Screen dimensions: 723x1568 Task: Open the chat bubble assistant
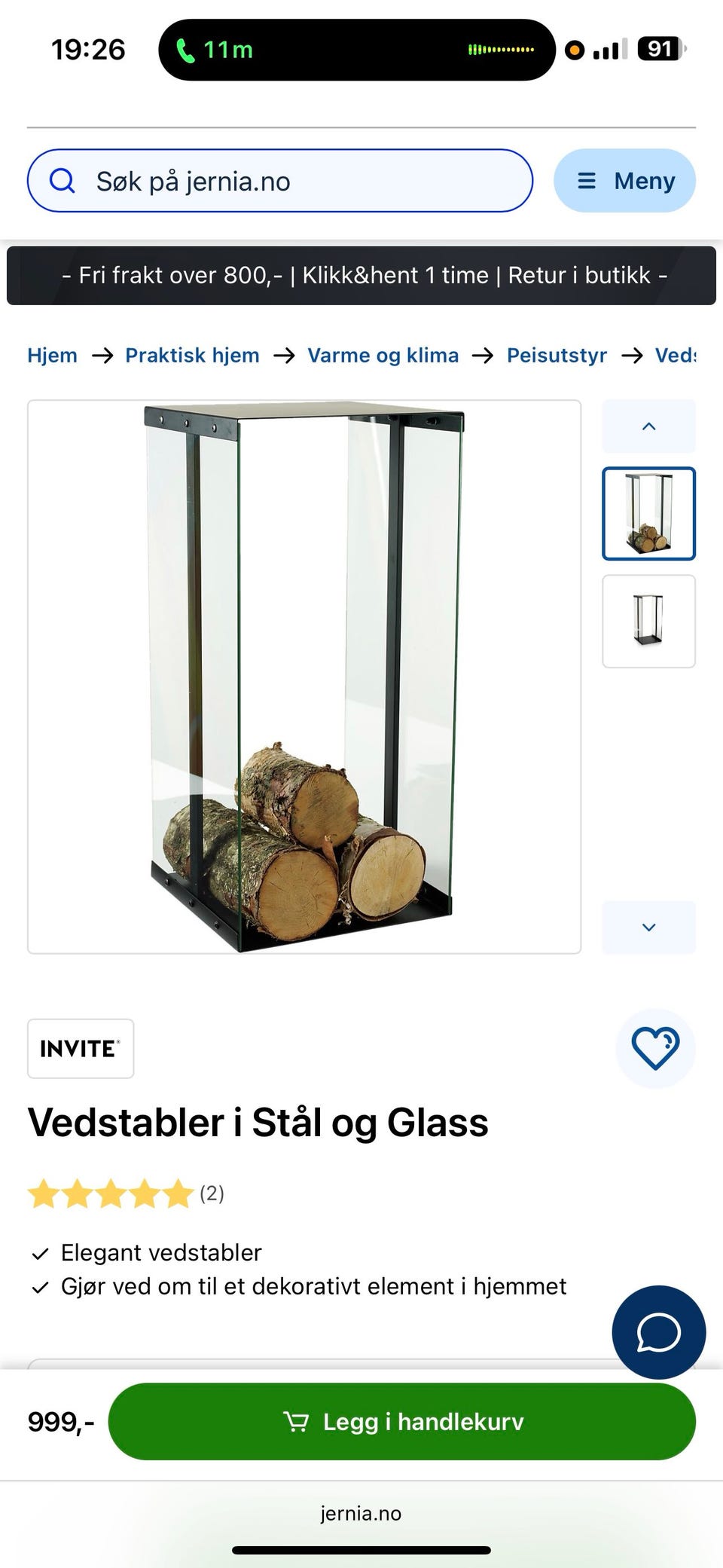(x=657, y=1333)
